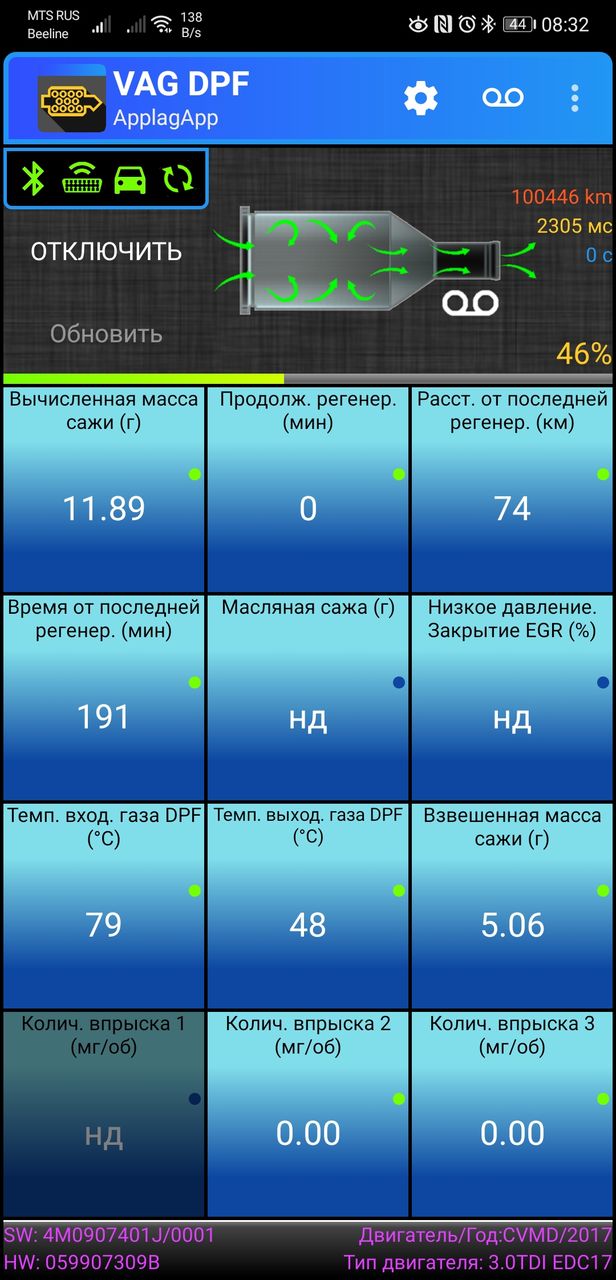The image size is (616, 1280).
Task: Tap the Обновить refresh button
Action: click(x=106, y=334)
